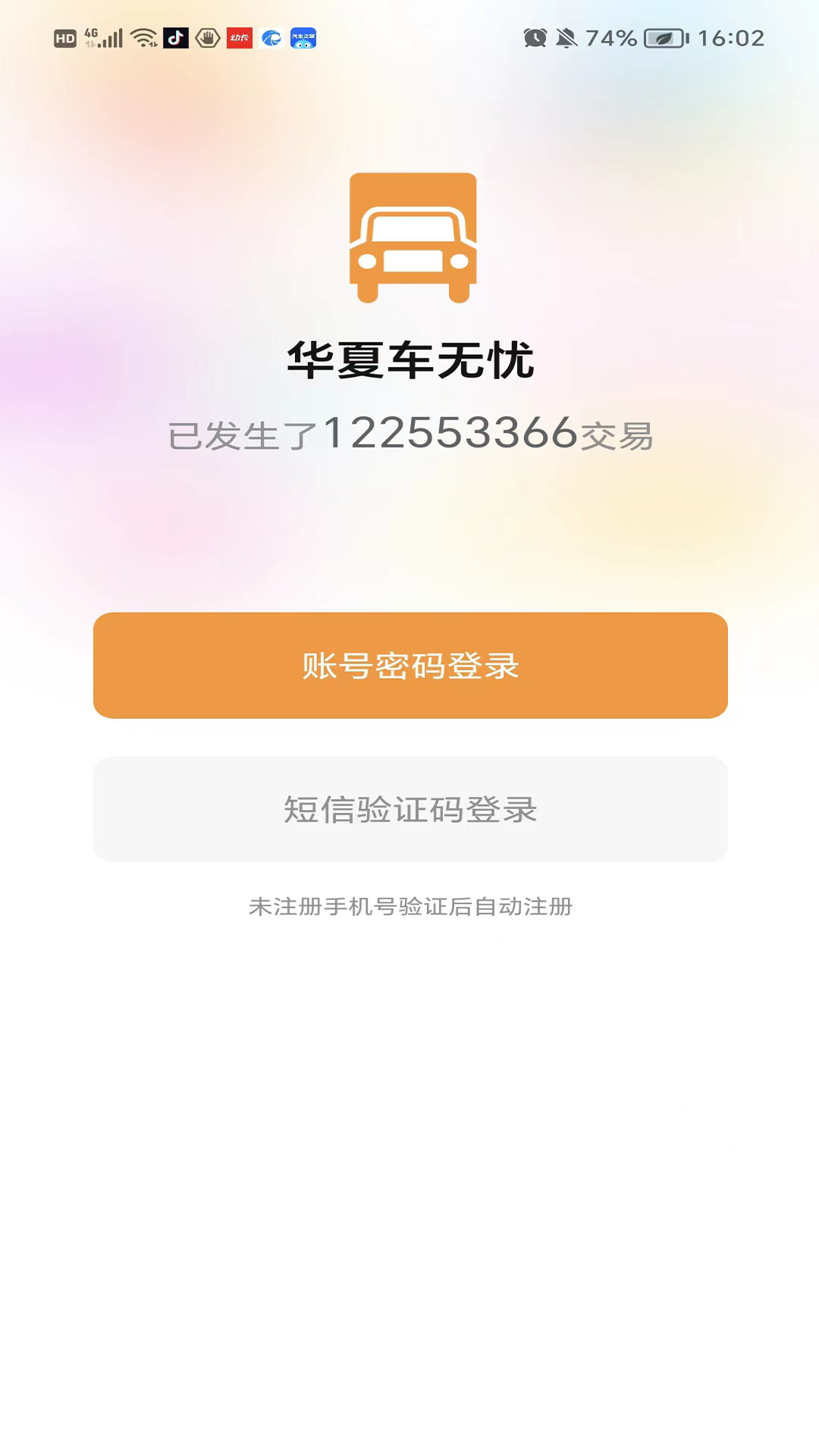This screenshot has width=819, height=1456.
Task: Tap the Tencent News status bar icon
Action: point(270,36)
